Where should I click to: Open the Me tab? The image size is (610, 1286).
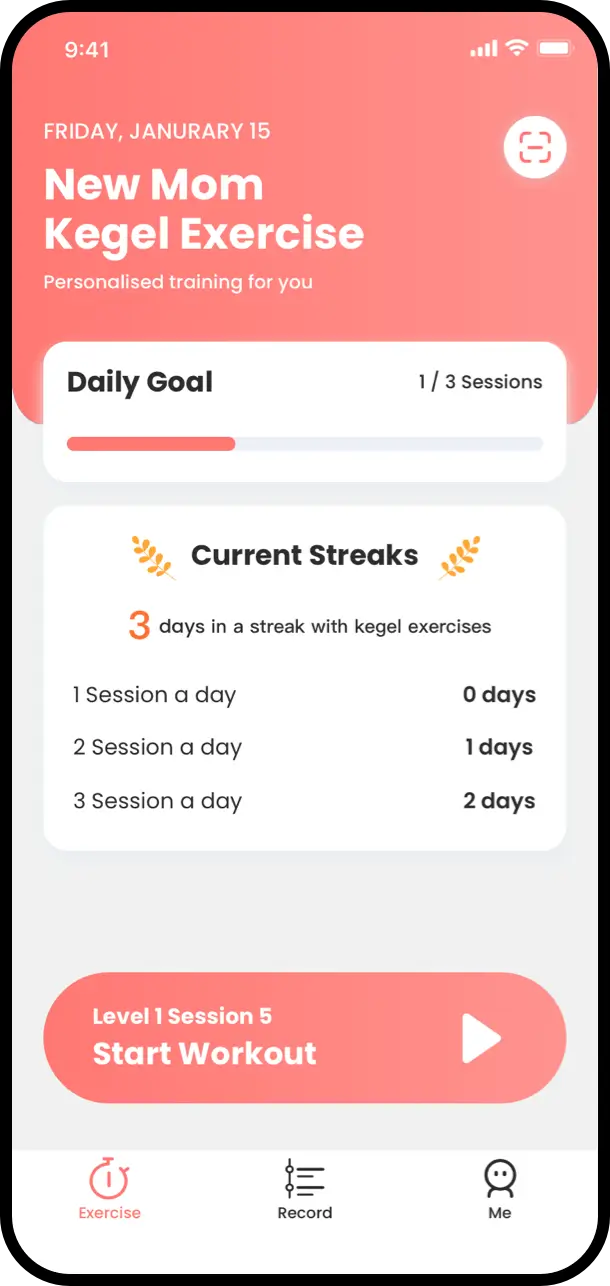click(499, 1190)
